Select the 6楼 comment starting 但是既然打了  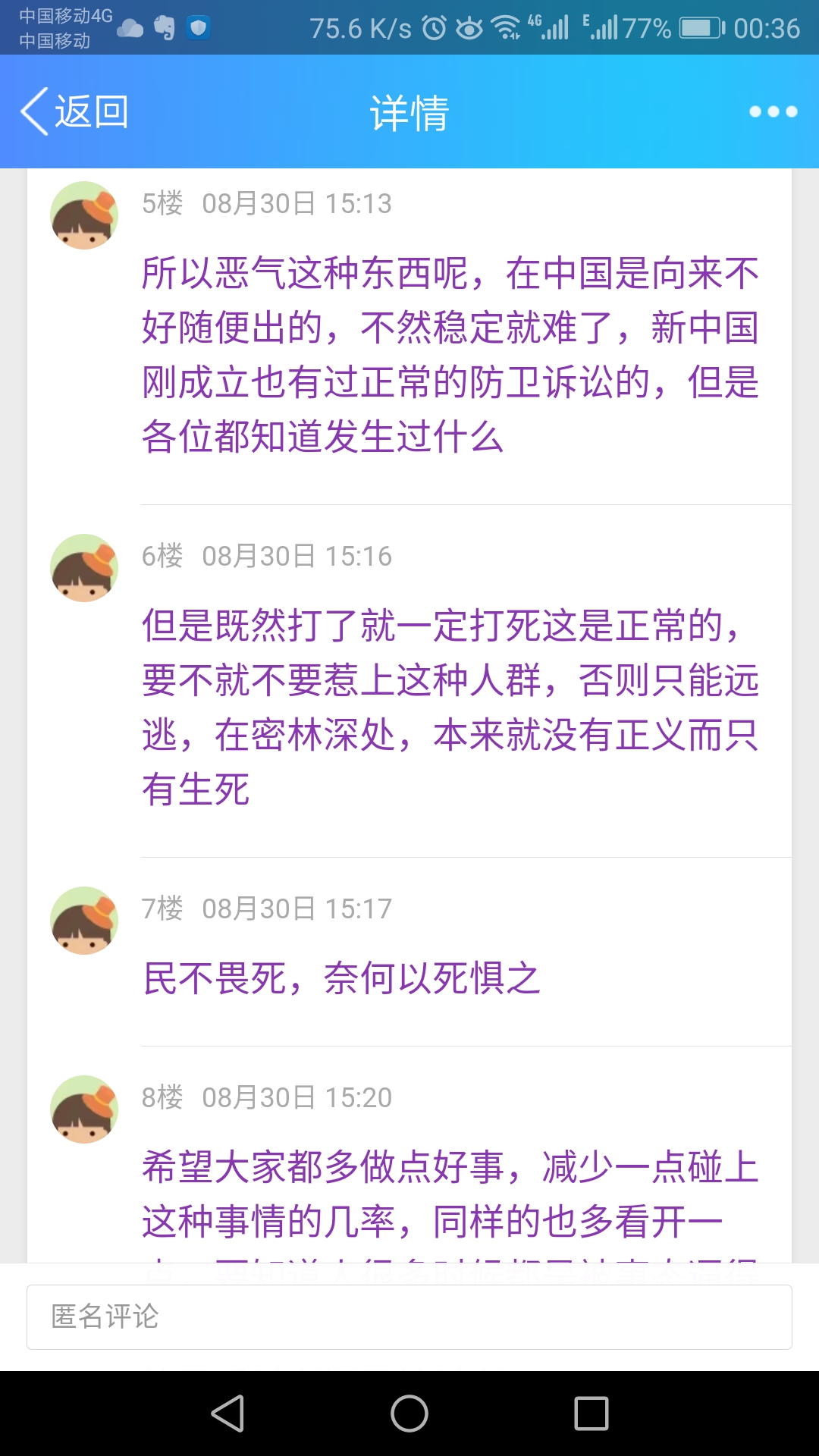coord(450,707)
